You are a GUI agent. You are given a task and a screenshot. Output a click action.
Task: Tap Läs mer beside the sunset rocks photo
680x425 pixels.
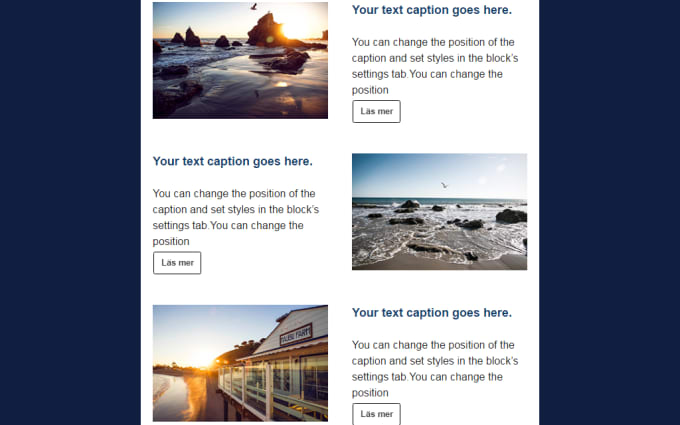(376, 111)
